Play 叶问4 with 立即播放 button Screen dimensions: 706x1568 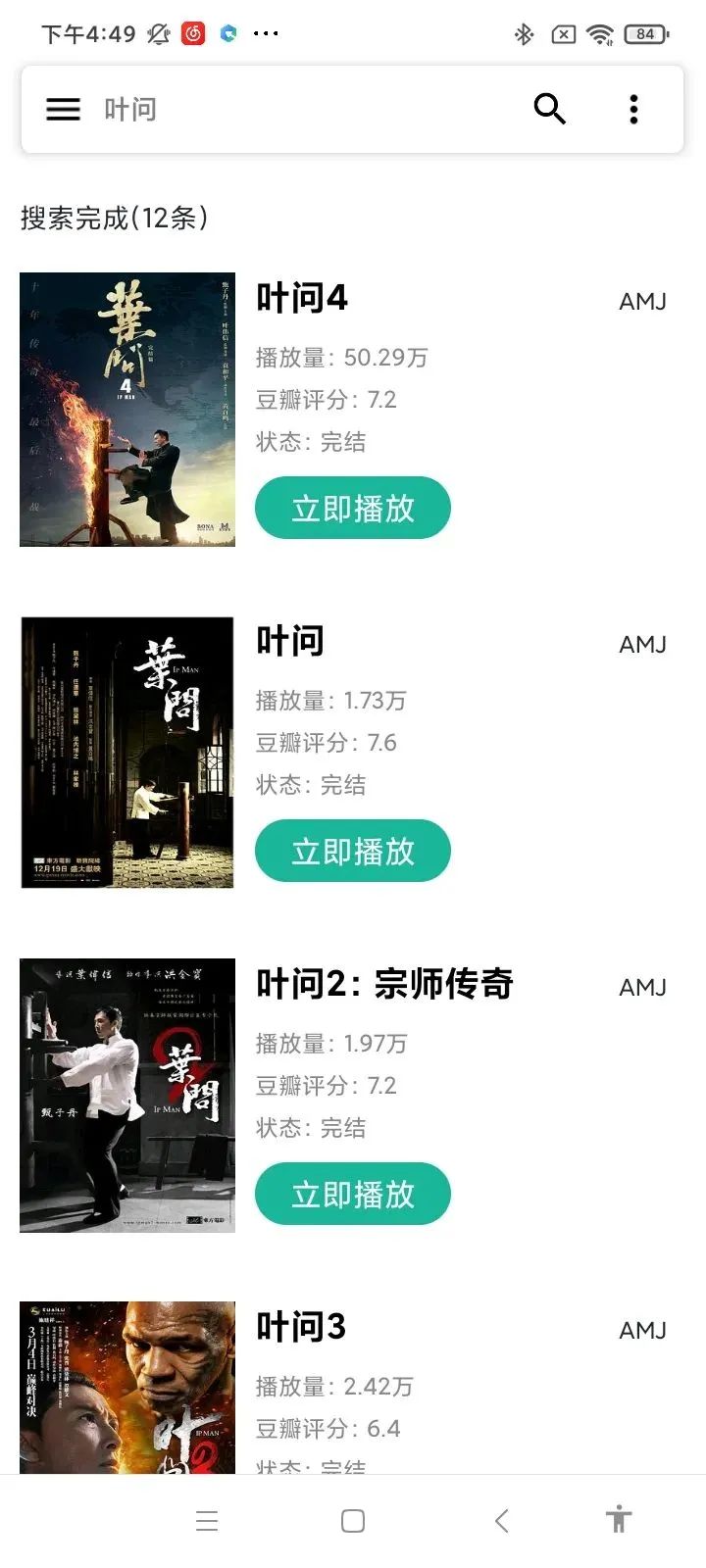point(353,507)
